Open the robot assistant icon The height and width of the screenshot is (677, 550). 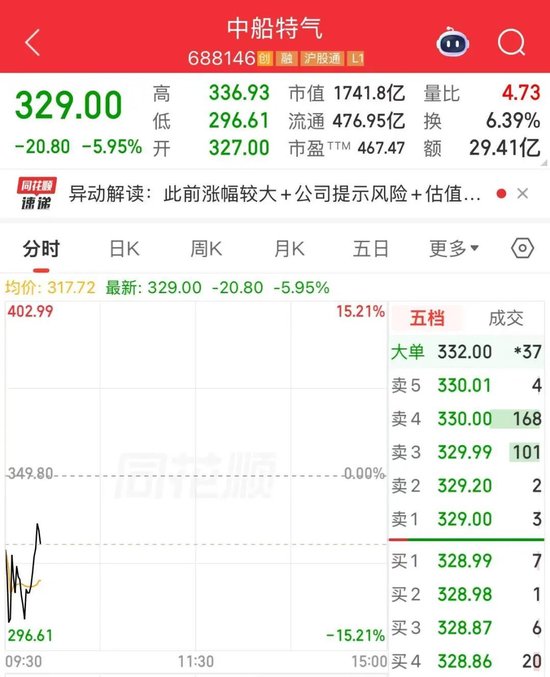coord(452,42)
